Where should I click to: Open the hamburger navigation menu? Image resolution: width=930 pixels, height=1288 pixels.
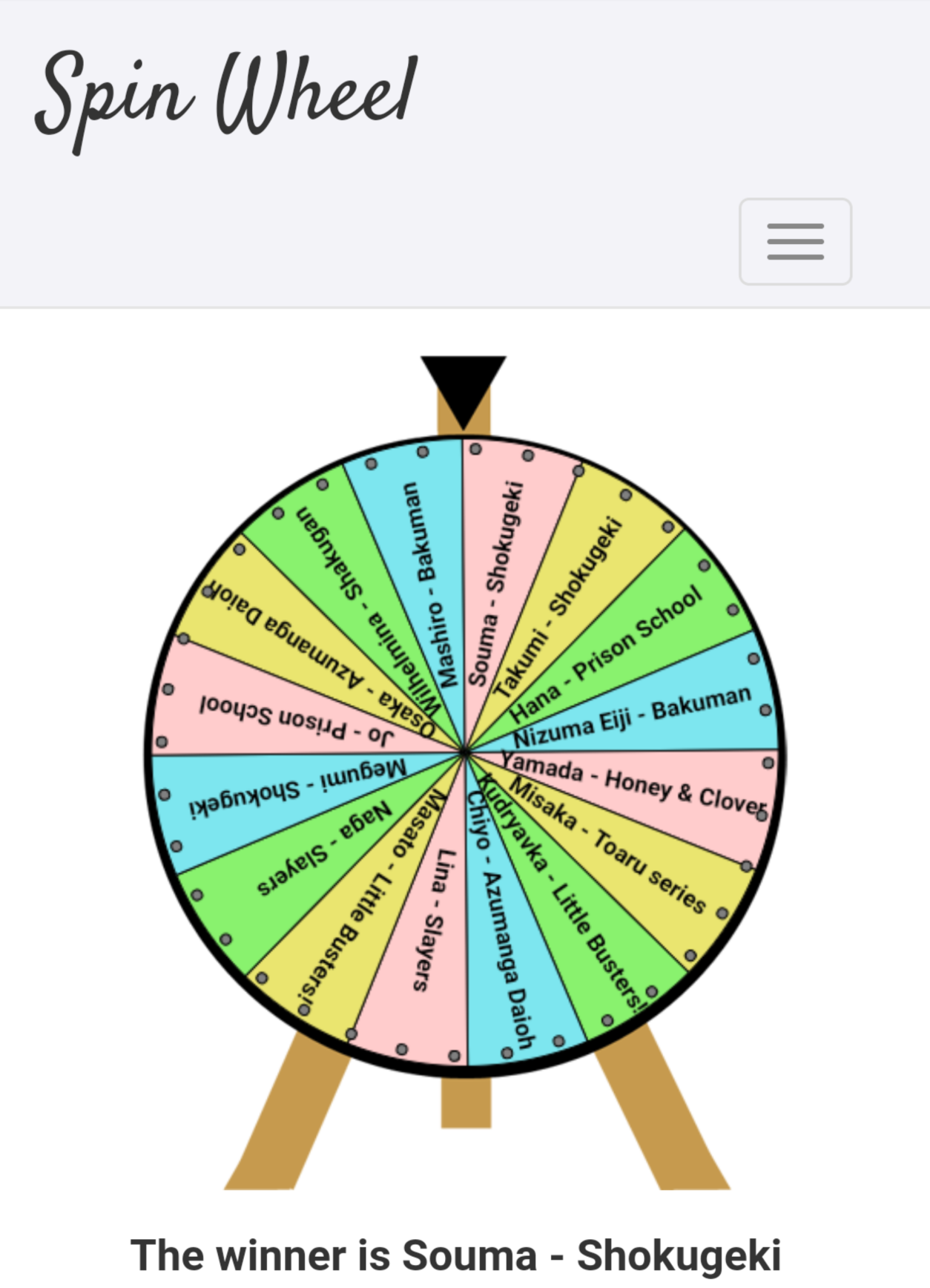(x=795, y=241)
